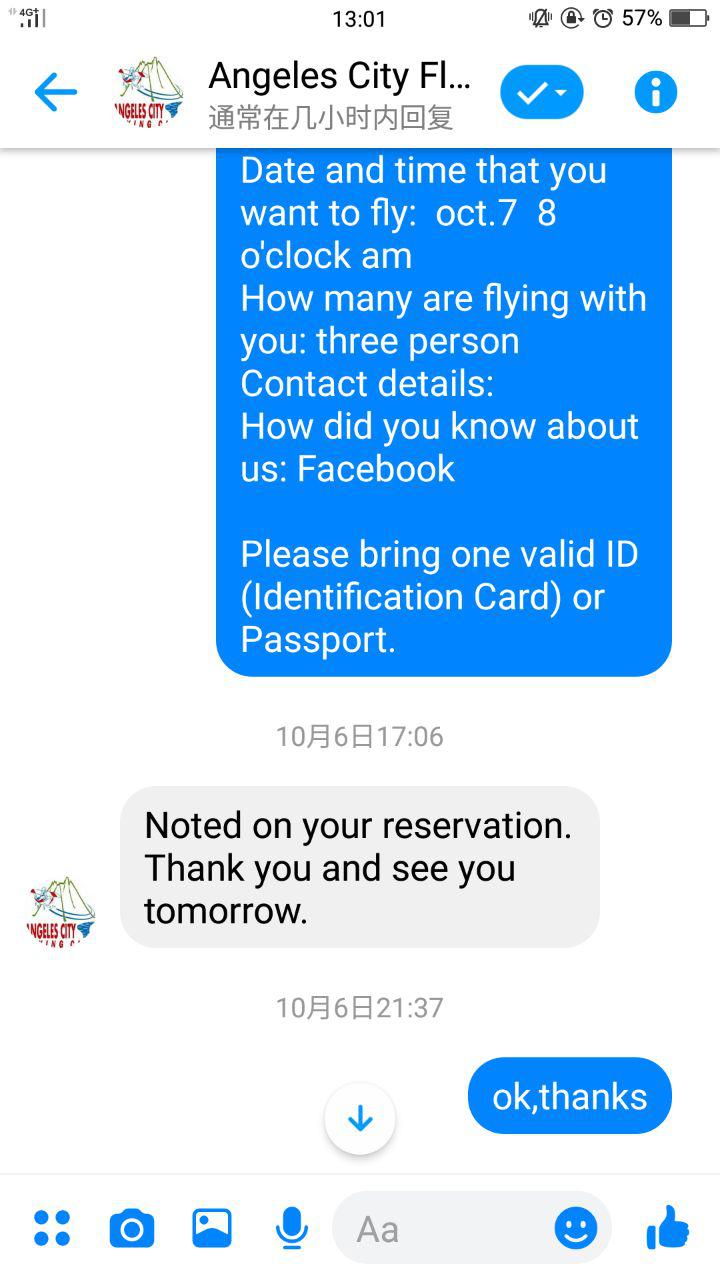This screenshot has height=1280, width=720.
Task: Open the photo gallery picker
Action: pos(212,1228)
